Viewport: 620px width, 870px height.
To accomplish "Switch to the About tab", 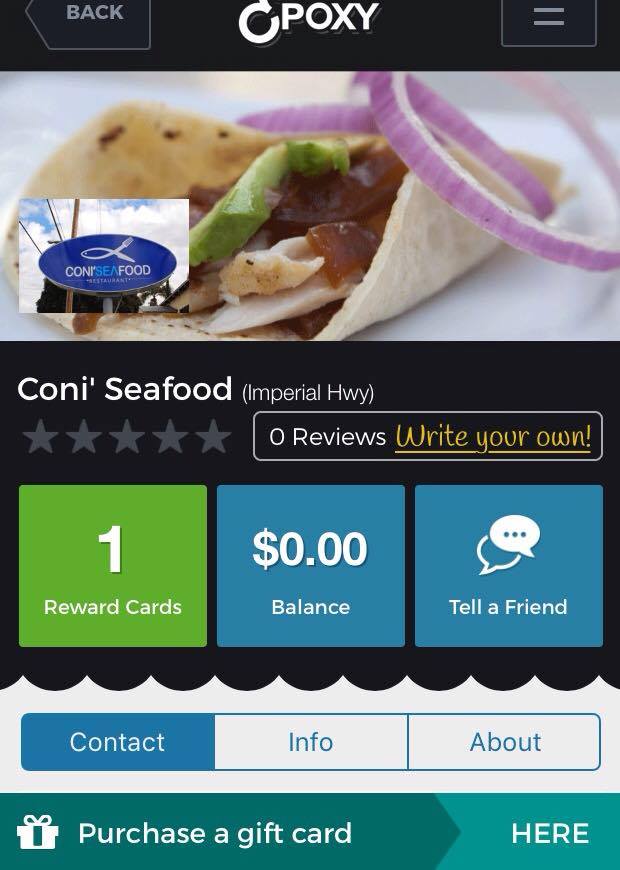I will coord(504,742).
